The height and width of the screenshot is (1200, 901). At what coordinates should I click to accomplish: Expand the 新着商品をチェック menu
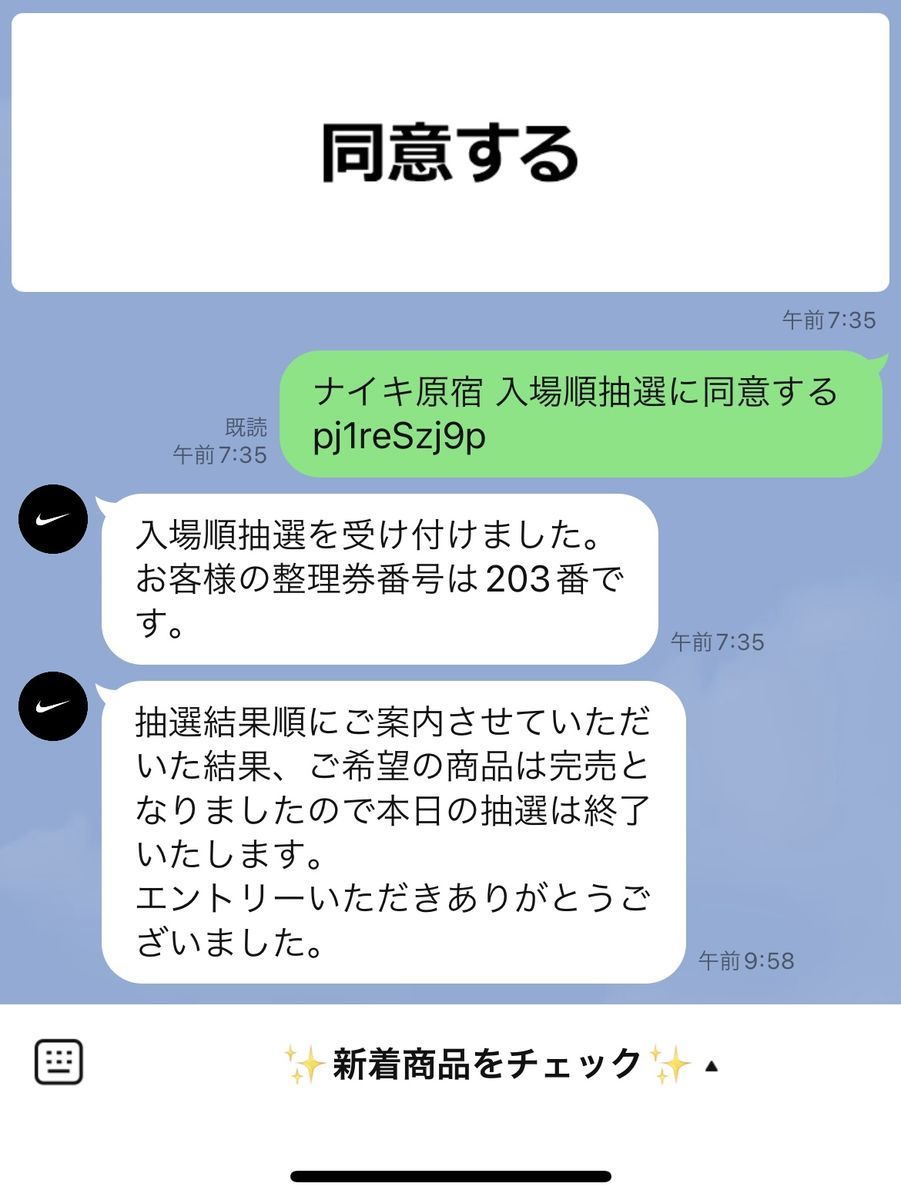500,1064
